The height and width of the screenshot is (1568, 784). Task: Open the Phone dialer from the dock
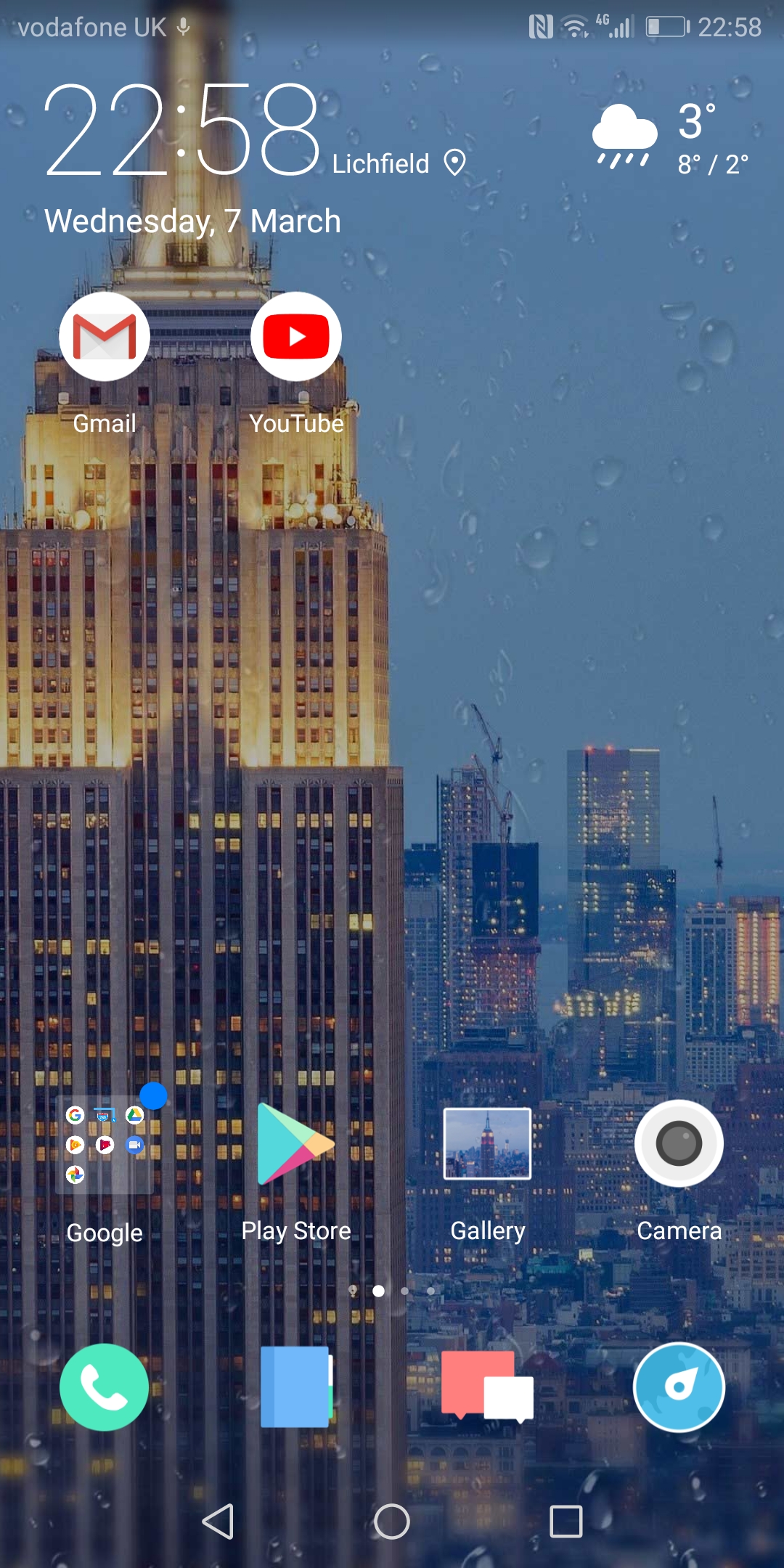(x=105, y=1387)
